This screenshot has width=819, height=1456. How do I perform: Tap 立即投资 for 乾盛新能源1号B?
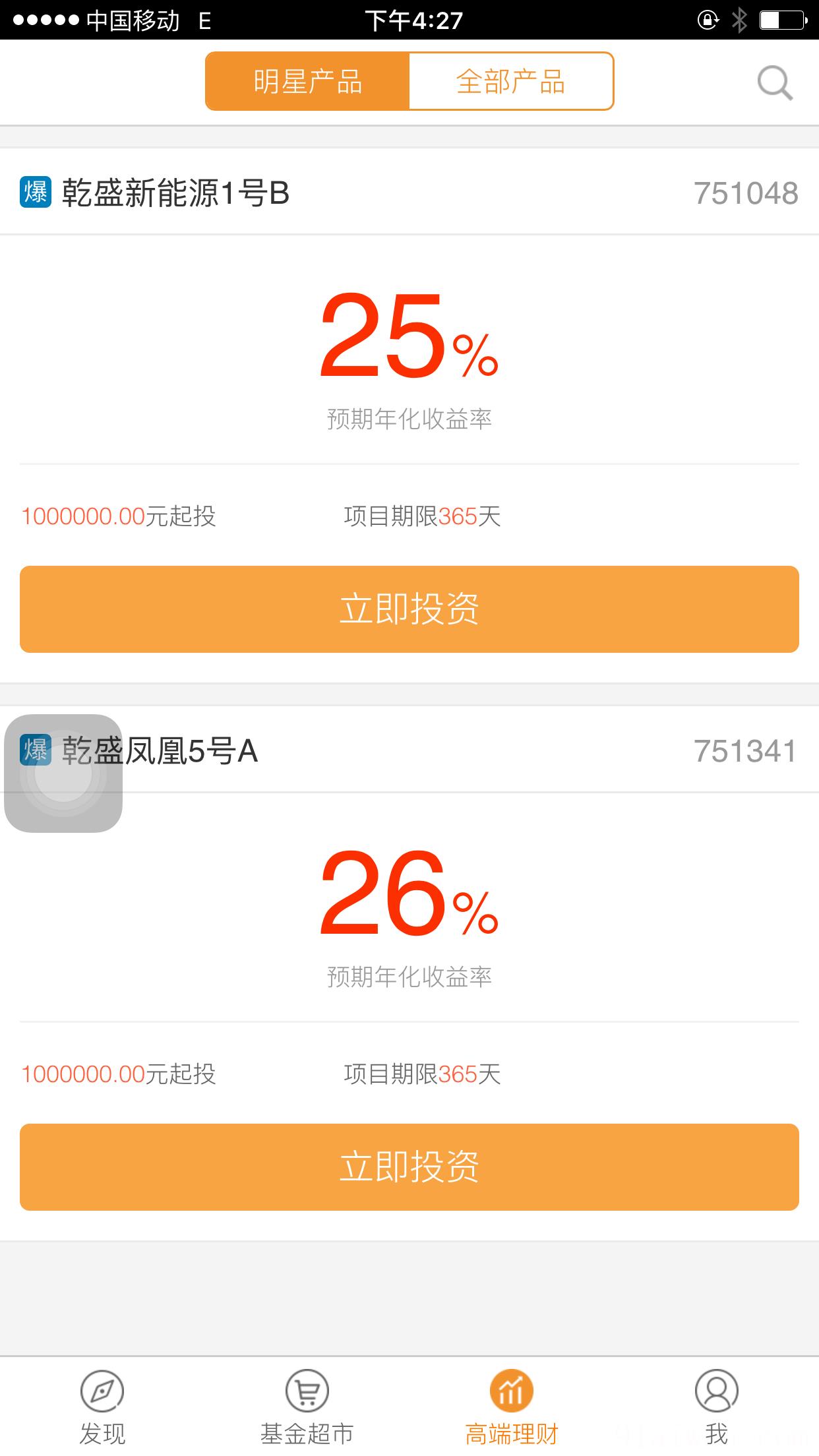[409, 609]
